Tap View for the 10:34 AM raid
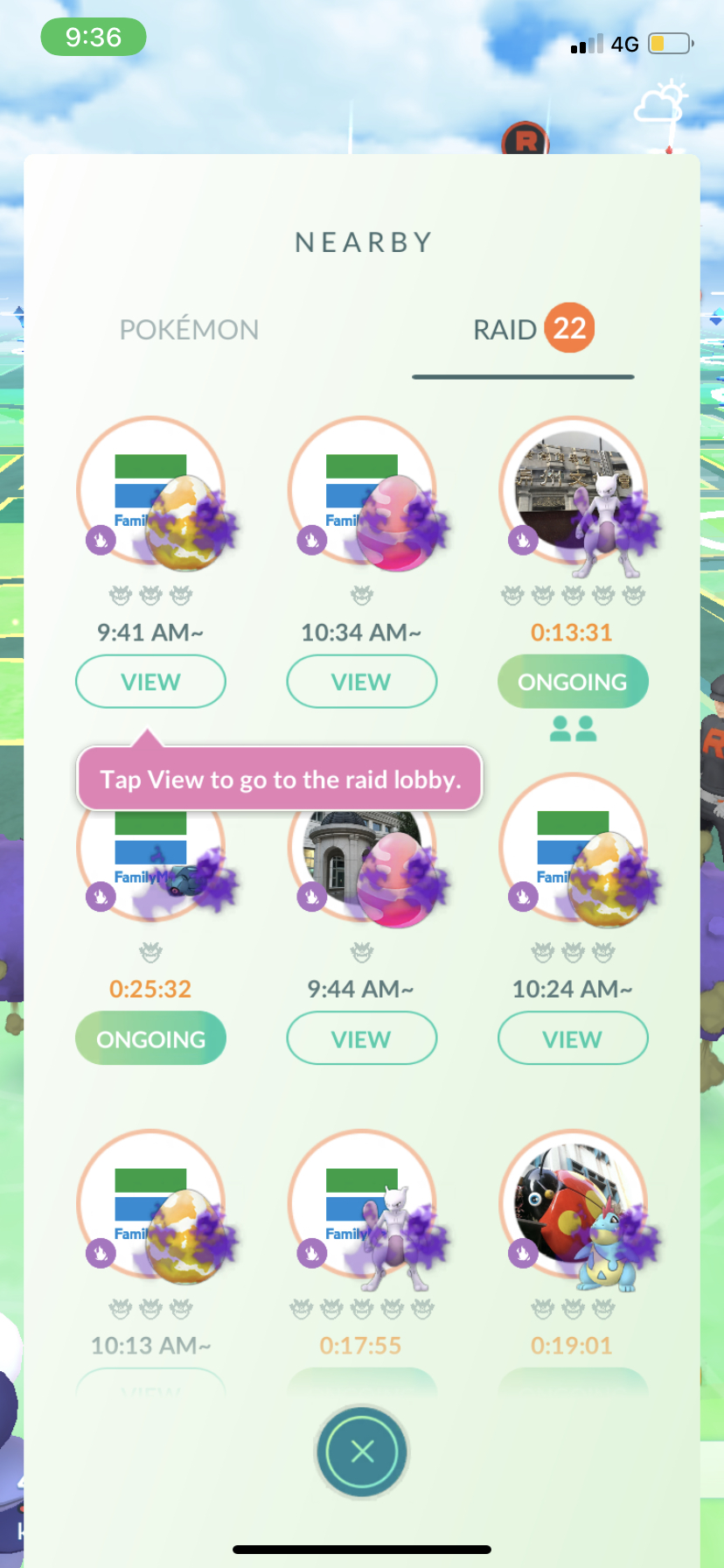 tap(361, 682)
